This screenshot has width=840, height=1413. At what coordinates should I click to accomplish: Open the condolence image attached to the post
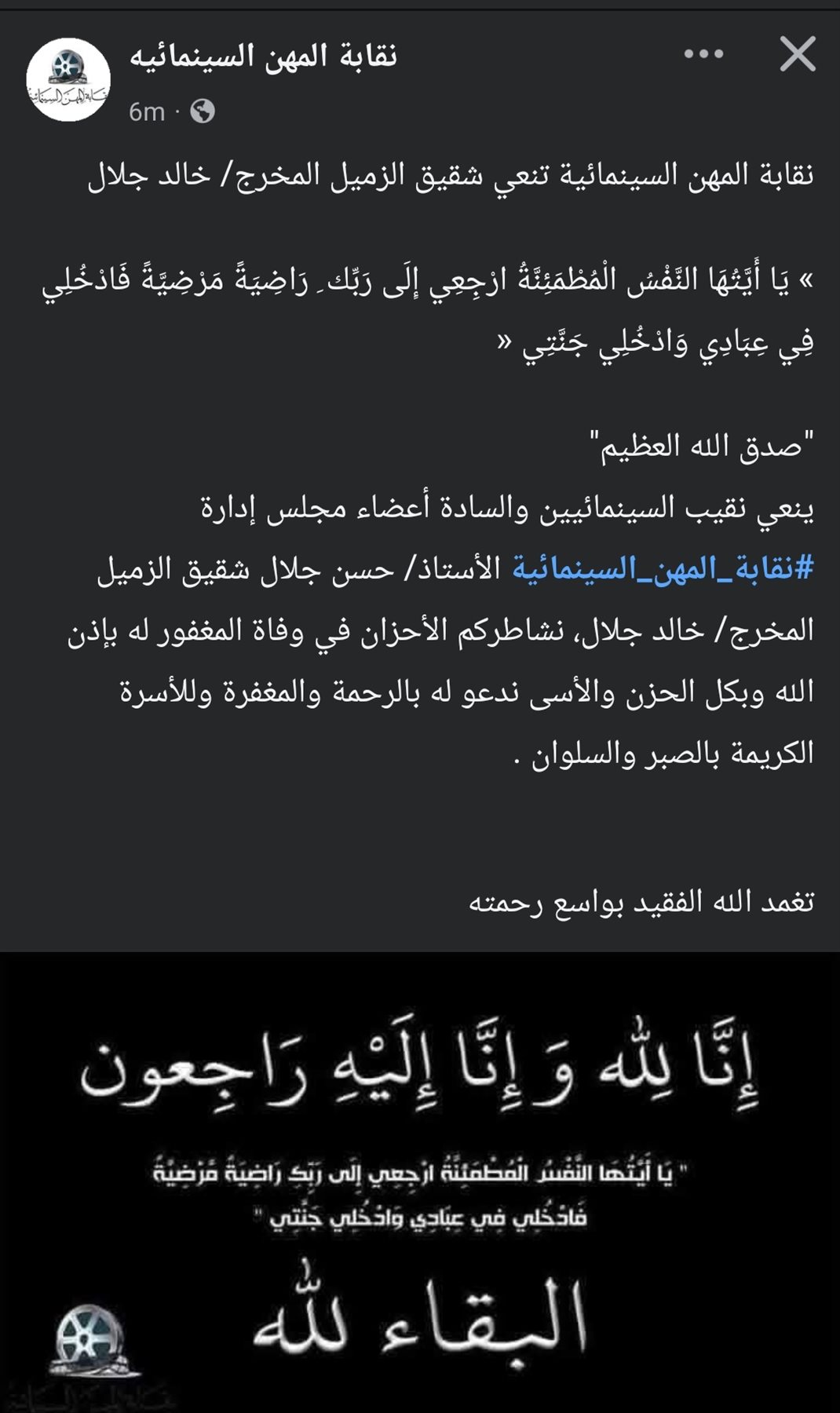pos(420,1181)
